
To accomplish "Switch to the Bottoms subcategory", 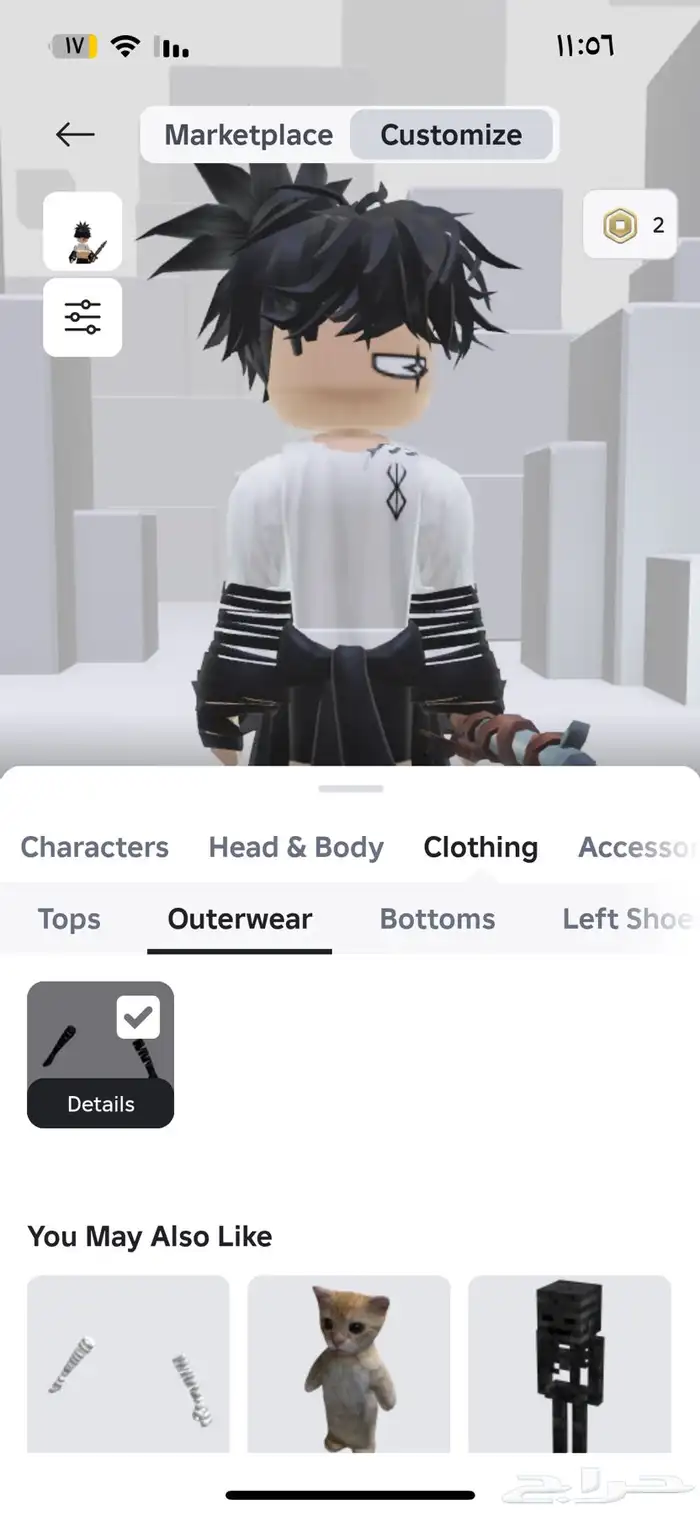I will (x=437, y=919).
